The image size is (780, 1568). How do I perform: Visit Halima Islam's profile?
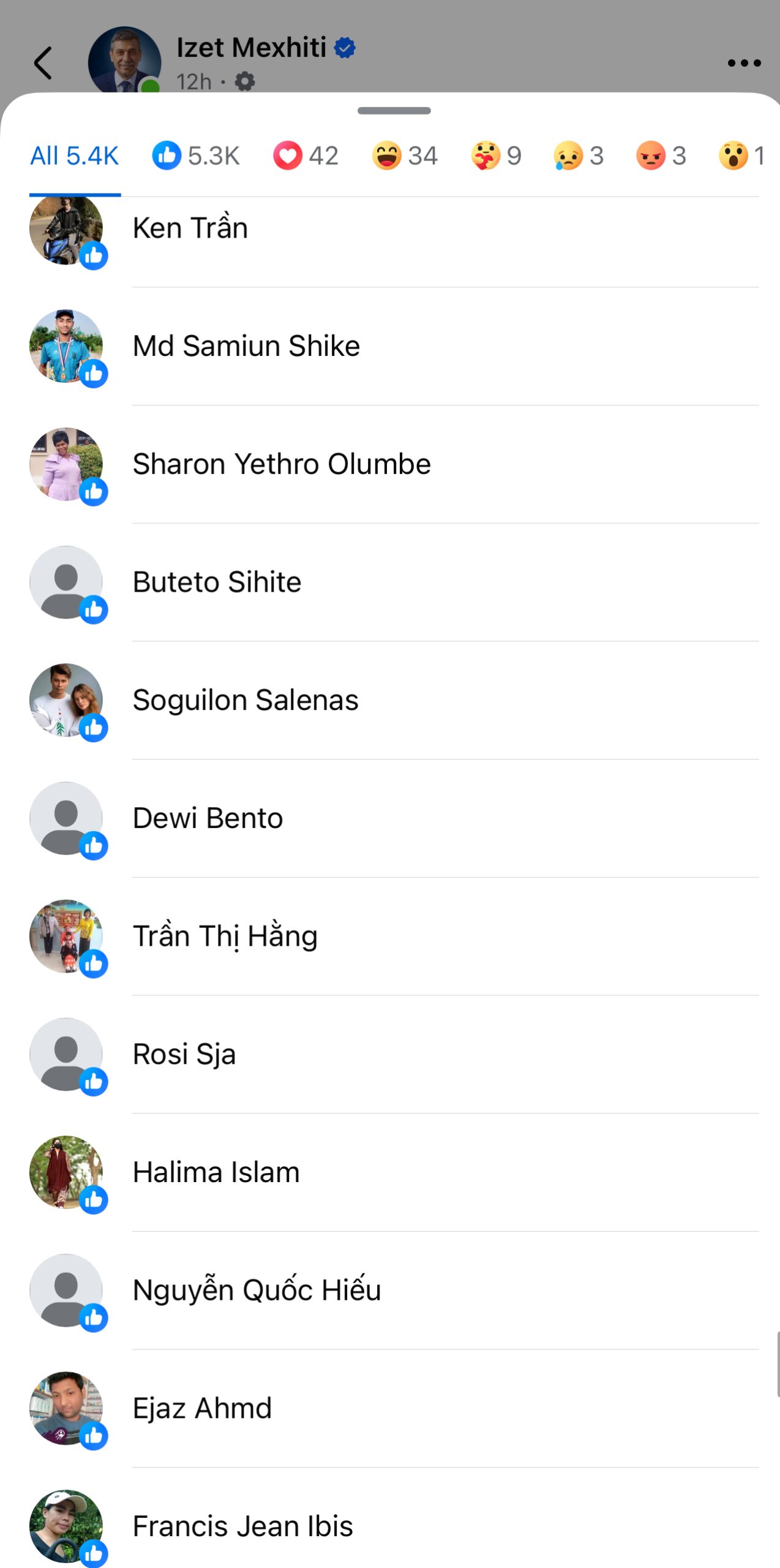click(x=216, y=1172)
